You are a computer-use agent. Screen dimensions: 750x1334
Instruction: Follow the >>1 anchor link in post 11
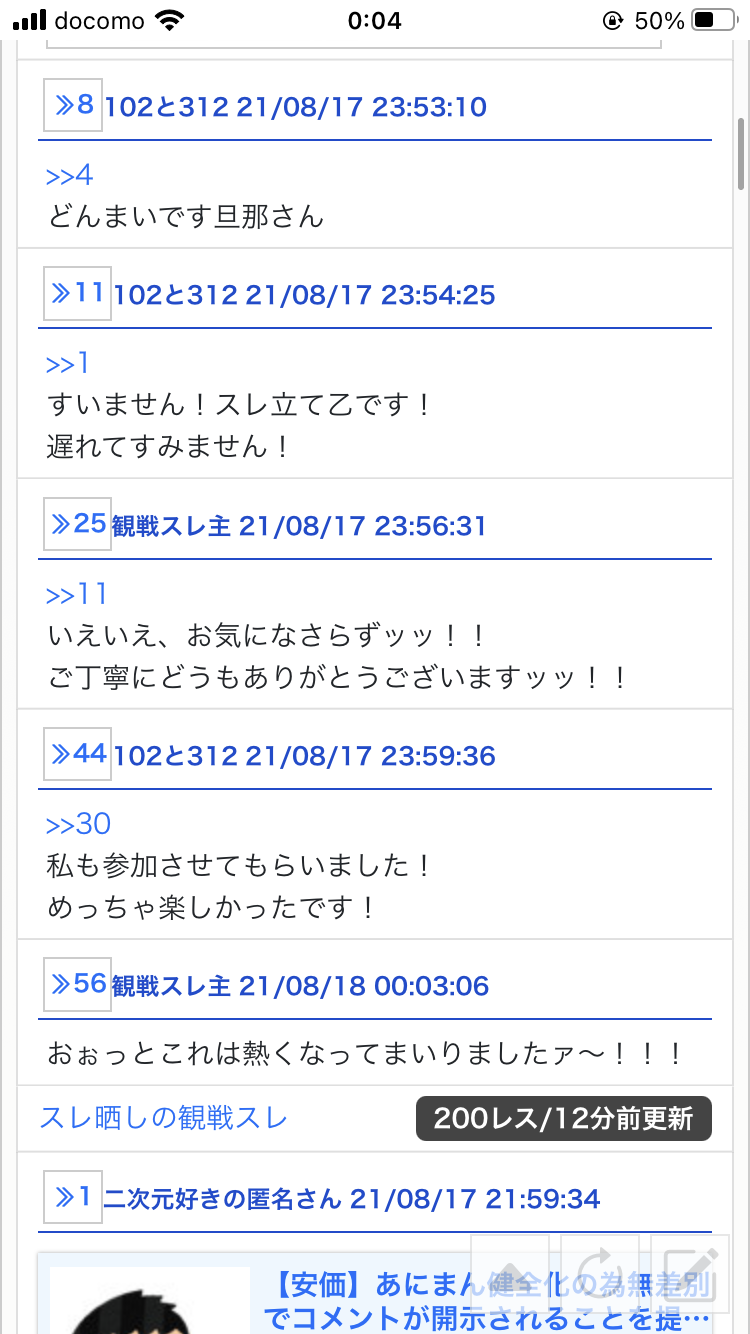pos(68,363)
